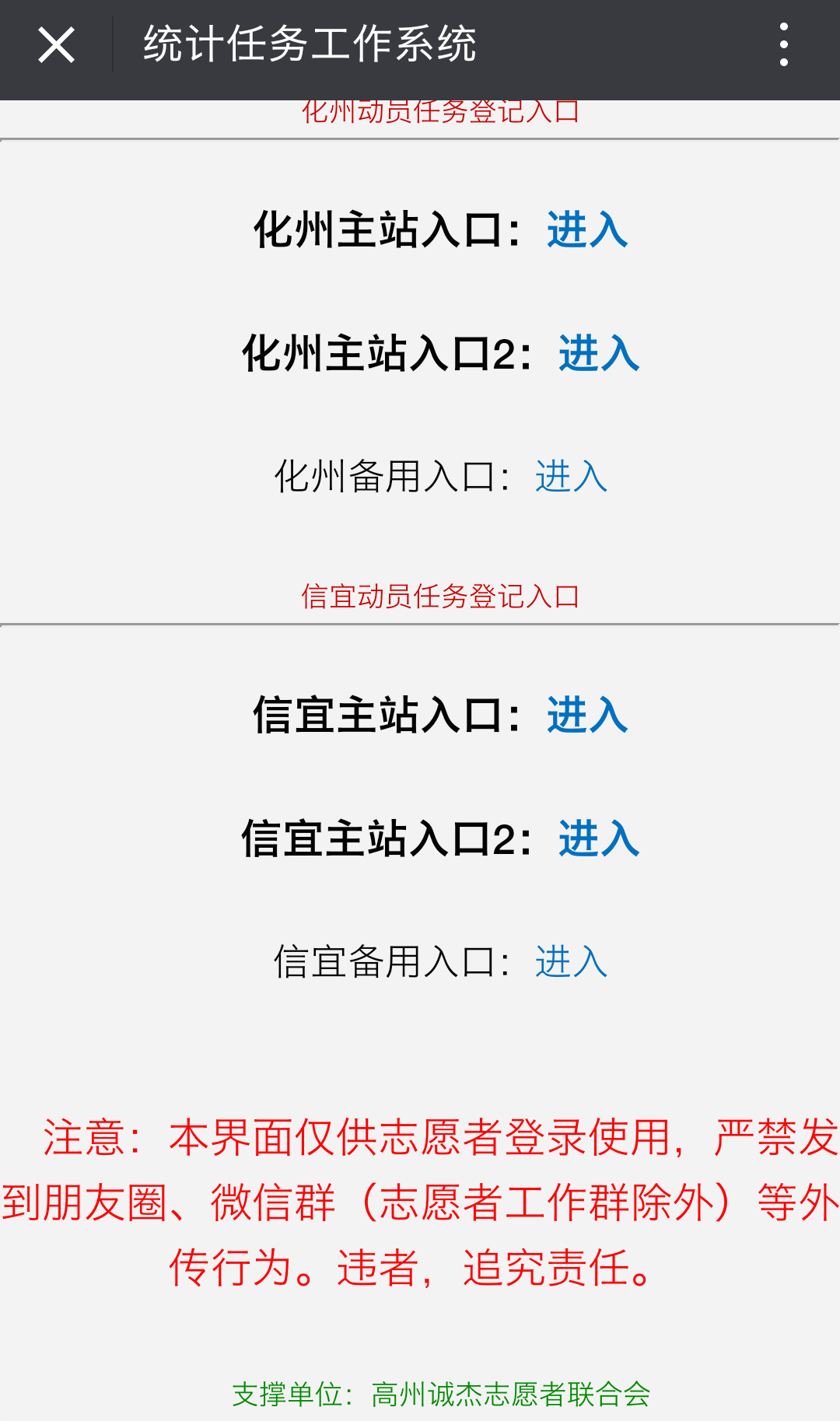The height and width of the screenshot is (1421, 840).
Task: Enter via 信宜主站入口 link
Action: (587, 716)
